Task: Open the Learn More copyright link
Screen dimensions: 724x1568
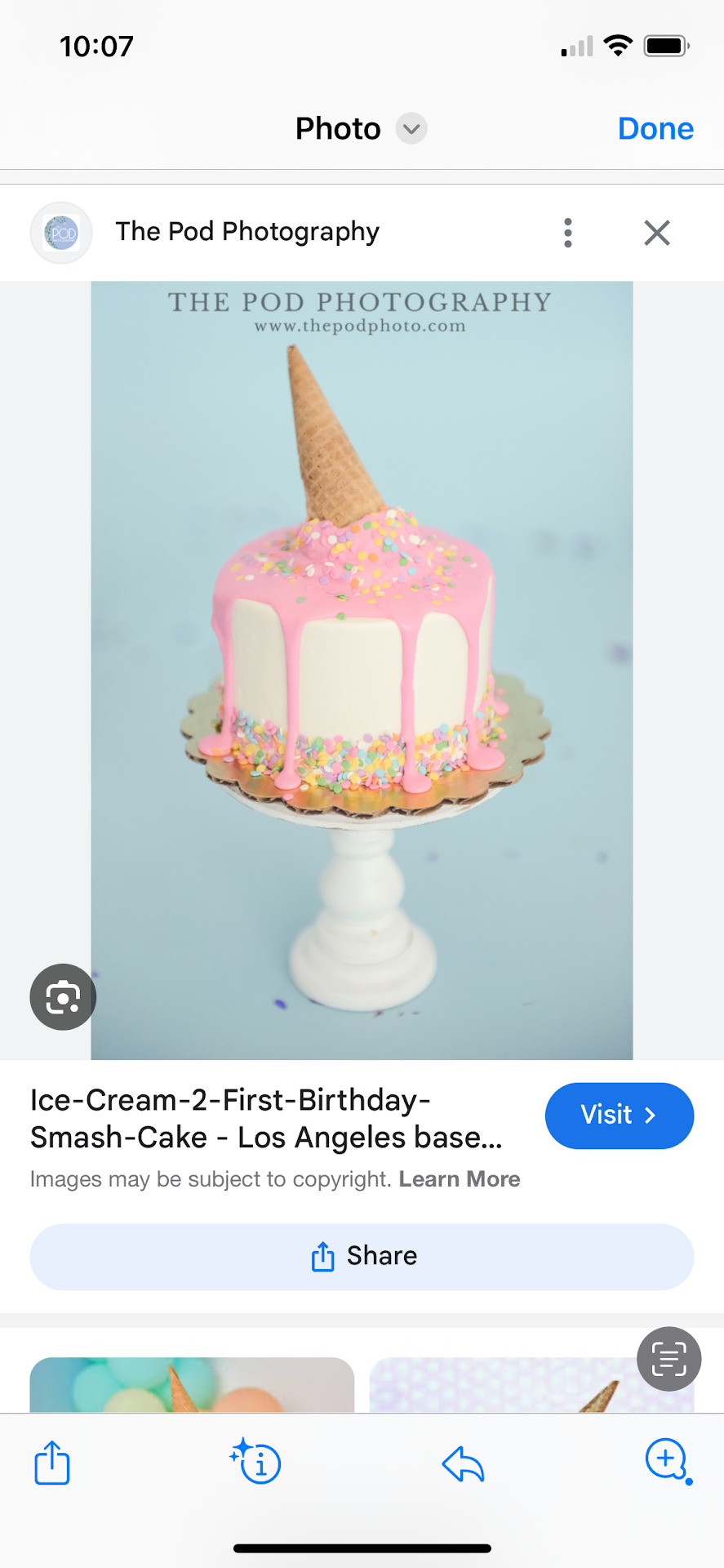Action: pyautogui.click(x=459, y=1179)
